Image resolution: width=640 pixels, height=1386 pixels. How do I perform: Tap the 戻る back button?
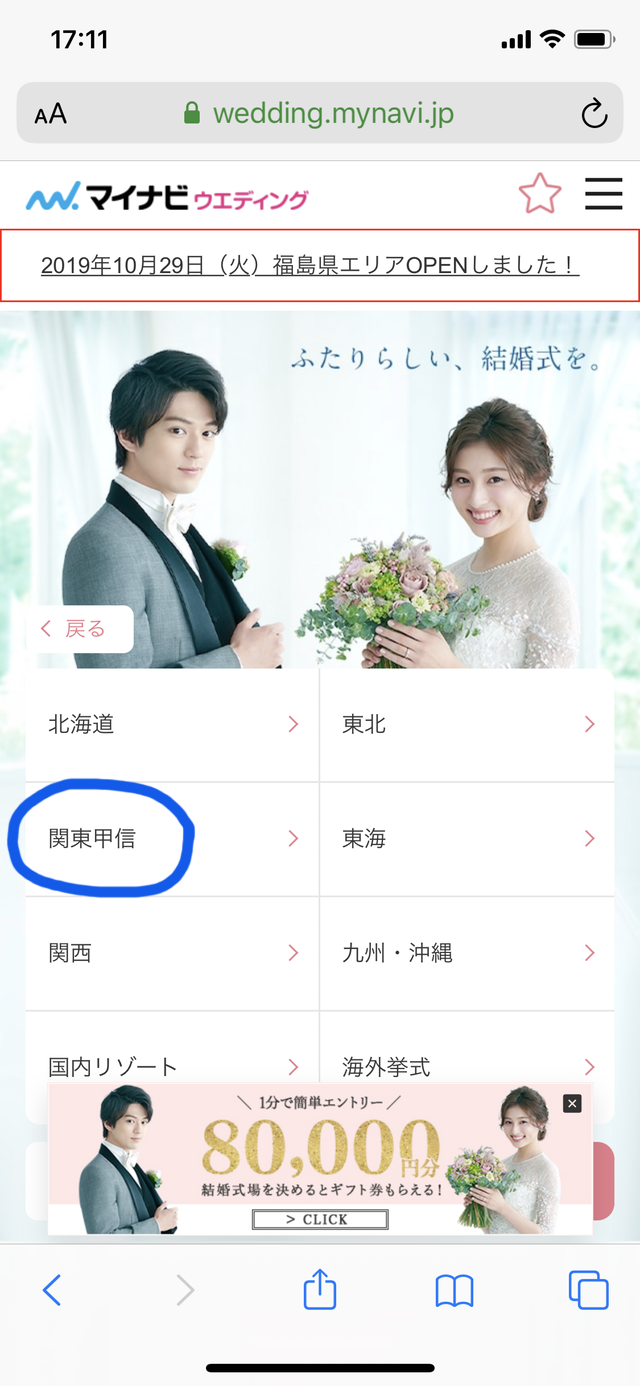point(80,629)
